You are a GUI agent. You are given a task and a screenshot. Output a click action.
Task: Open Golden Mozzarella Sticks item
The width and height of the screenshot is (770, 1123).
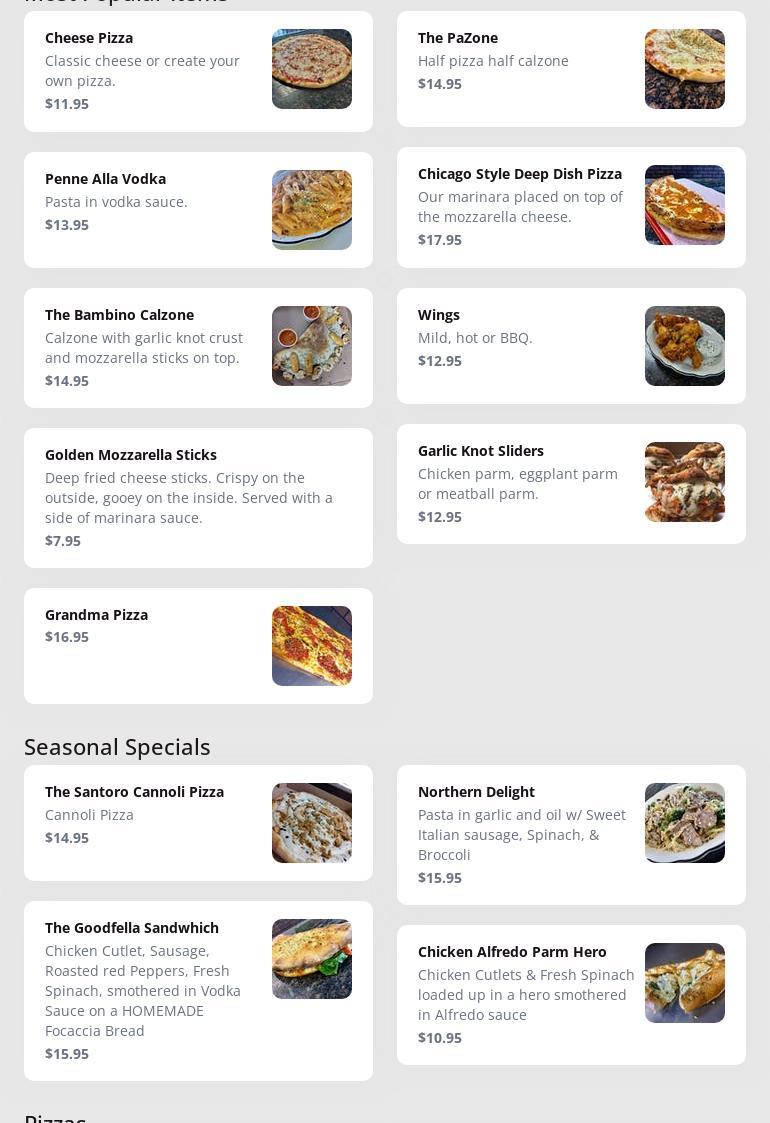[198, 497]
